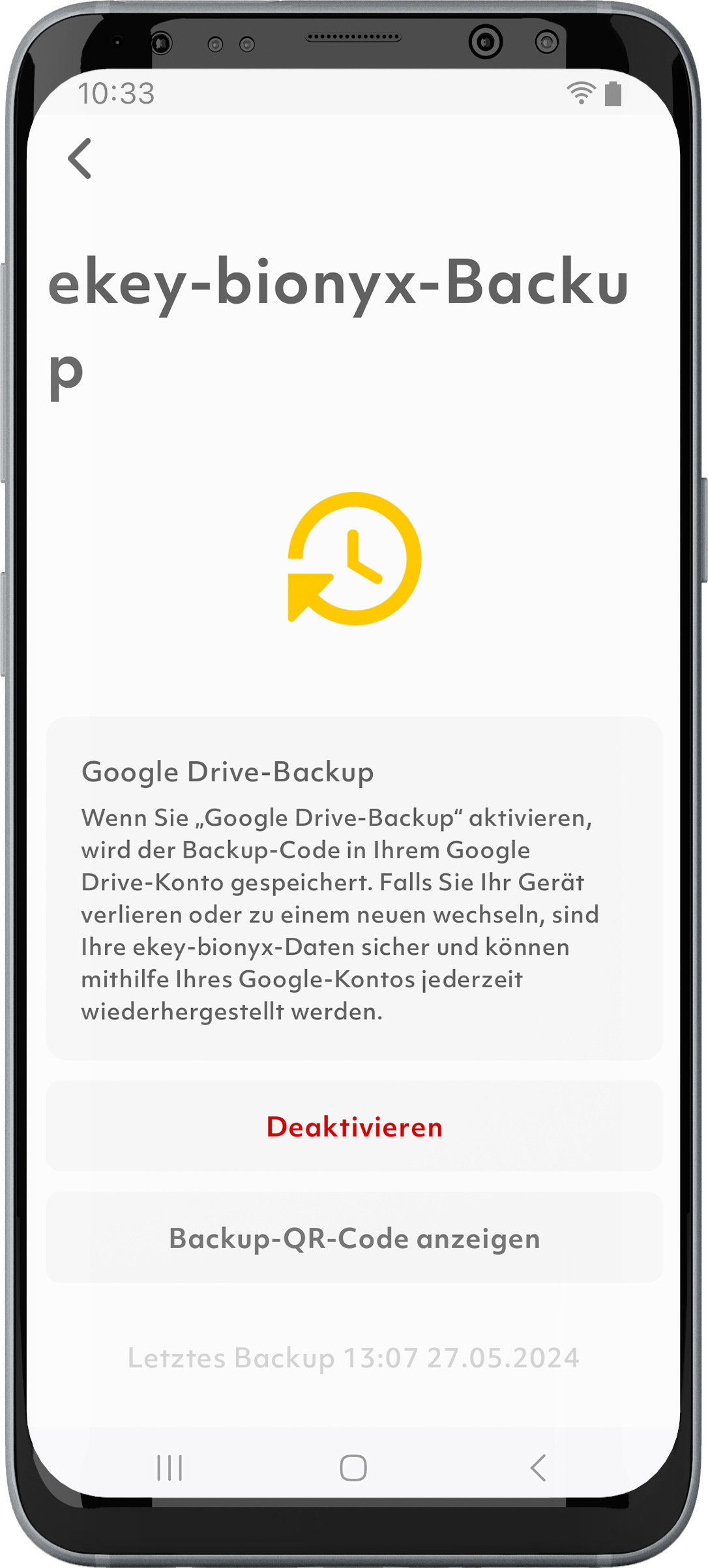Deactivate Google Drive backup via Deaktivieren
708x1568 pixels.
[354, 1127]
